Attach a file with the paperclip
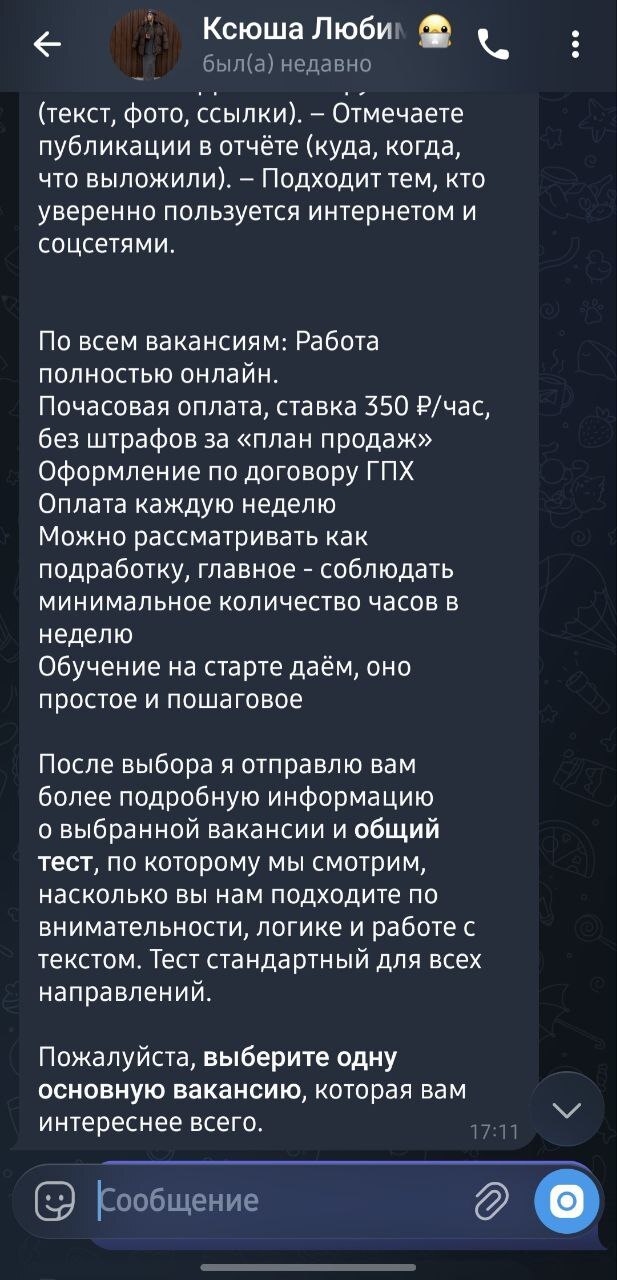This screenshot has width=617, height=1280. 491,1200
